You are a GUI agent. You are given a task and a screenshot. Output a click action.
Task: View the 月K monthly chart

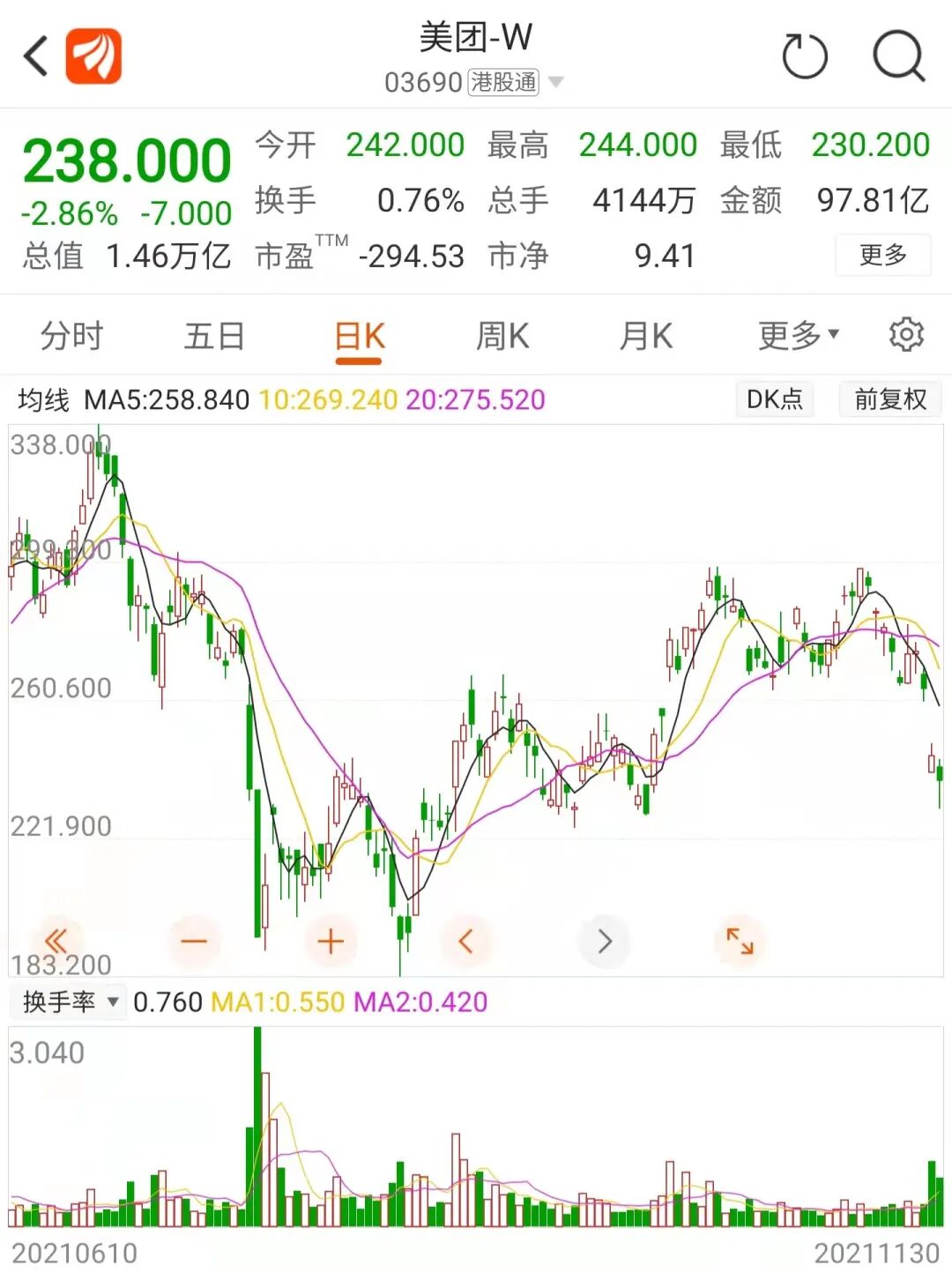(646, 336)
